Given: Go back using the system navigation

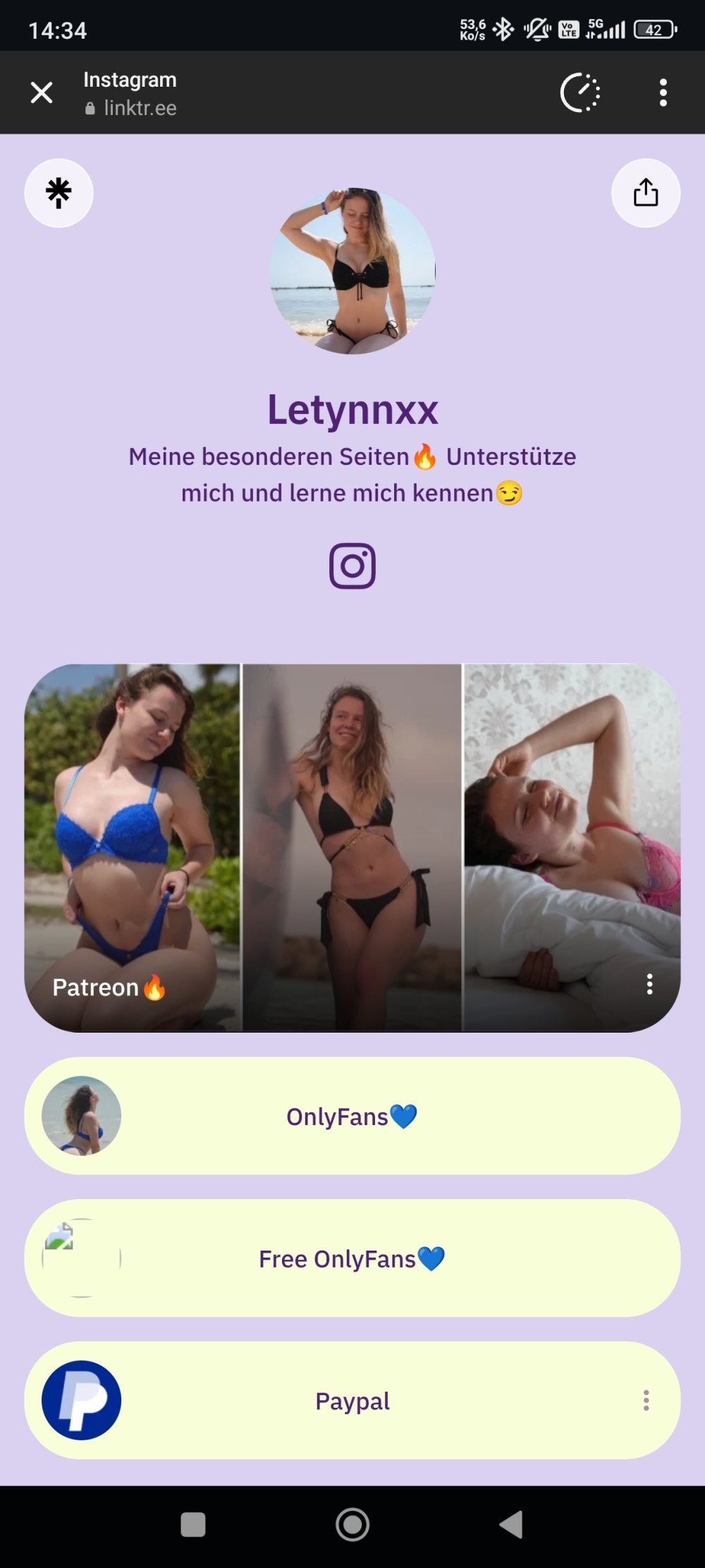Looking at the screenshot, I should tap(512, 1524).
